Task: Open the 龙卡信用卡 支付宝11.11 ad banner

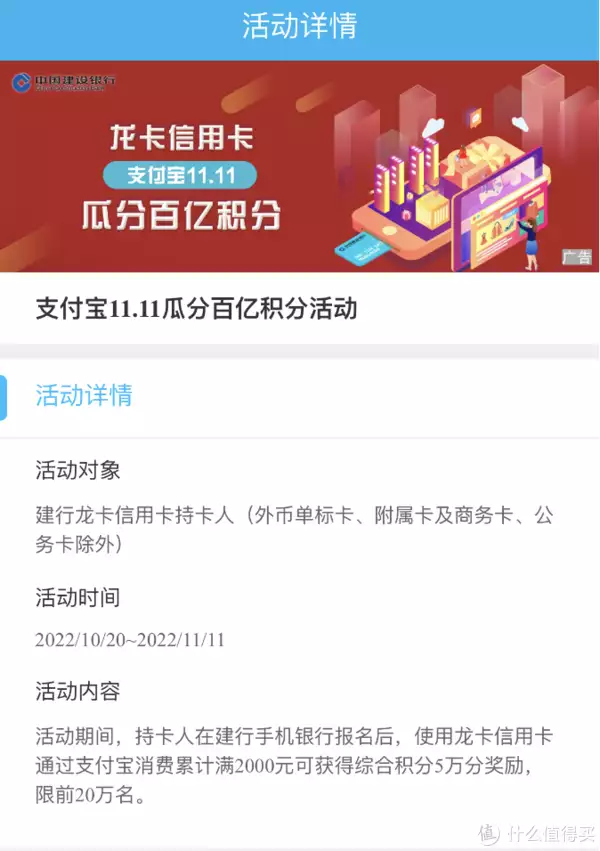Action: tap(299, 166)
